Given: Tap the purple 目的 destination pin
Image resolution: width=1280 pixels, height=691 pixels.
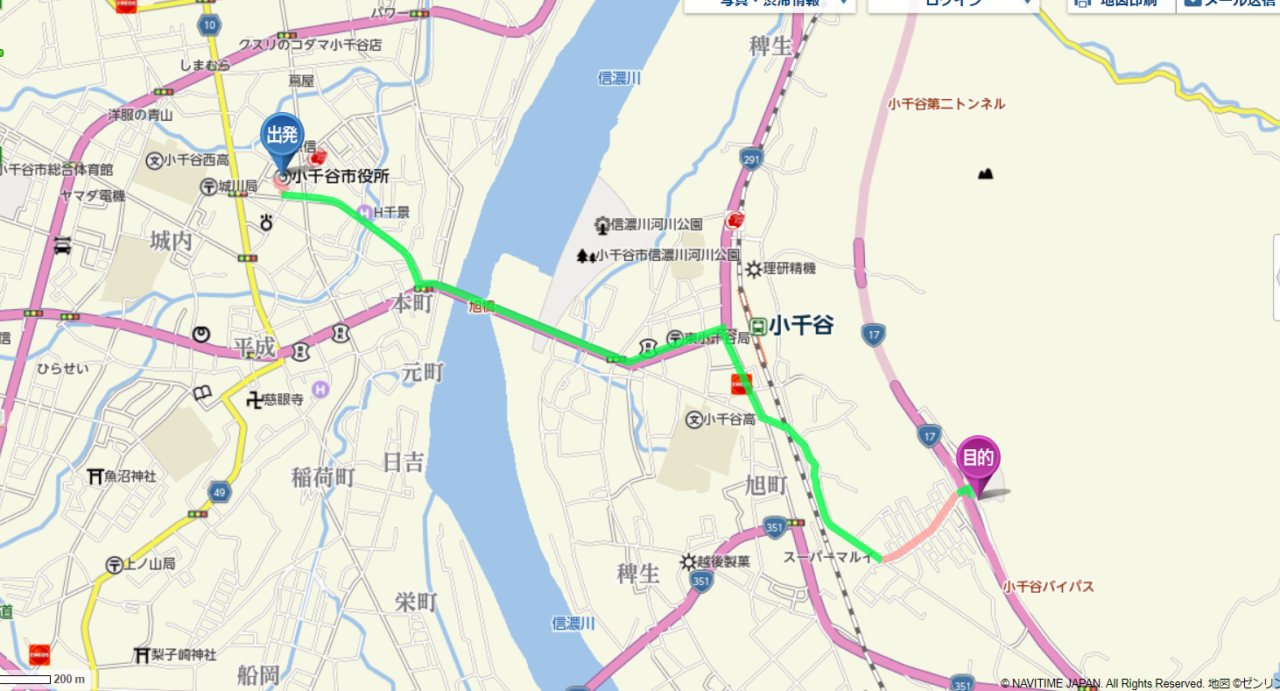Looking at the screenshot, I should pyautogui.click(x=977, y=461).
